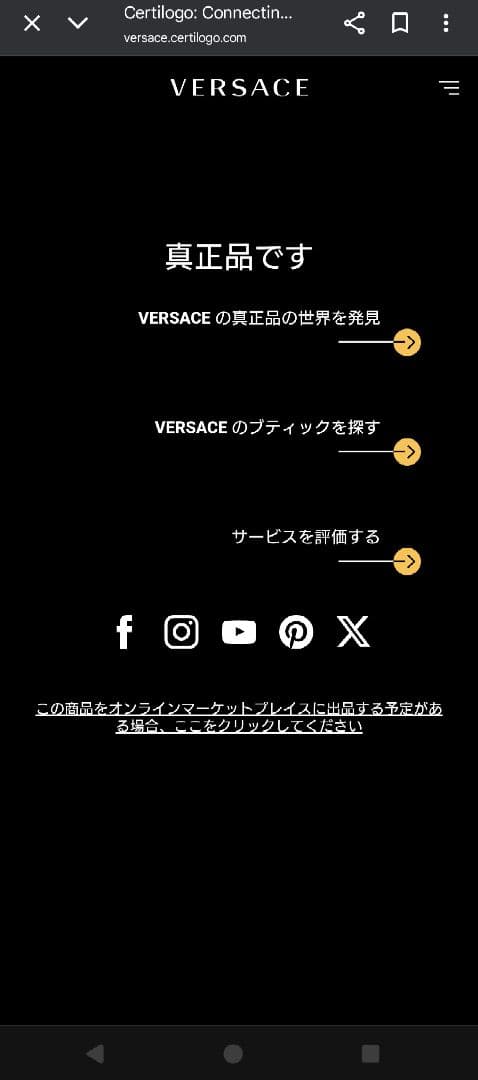
Task: Open the Versace Pinterest page
Action: [296, 632]
